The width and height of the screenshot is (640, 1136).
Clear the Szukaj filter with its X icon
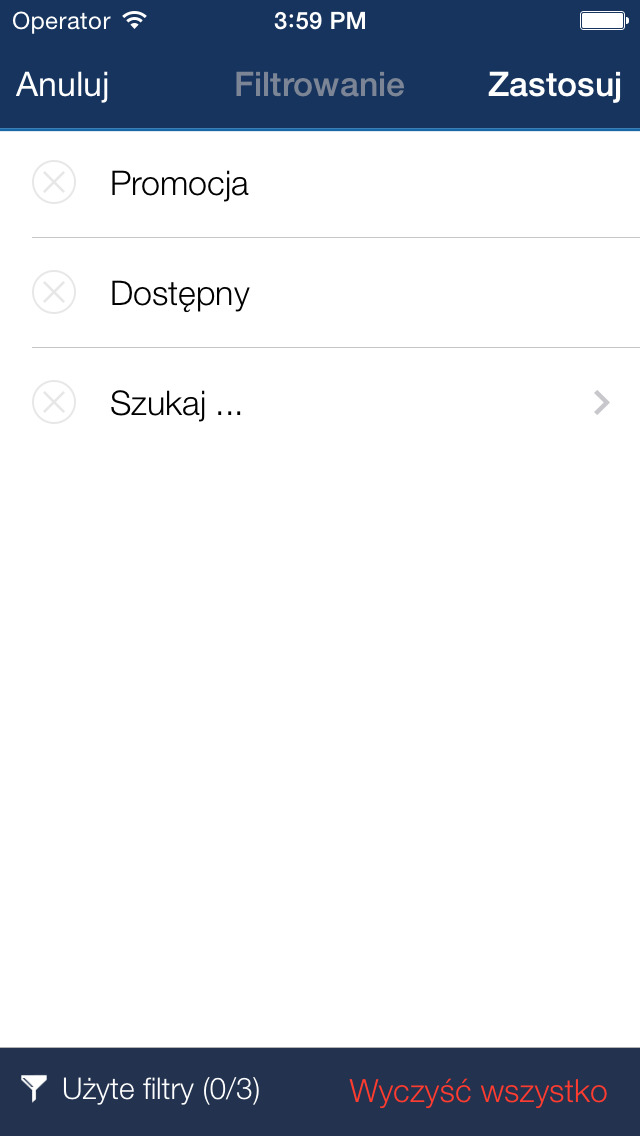tap(54, 402)
